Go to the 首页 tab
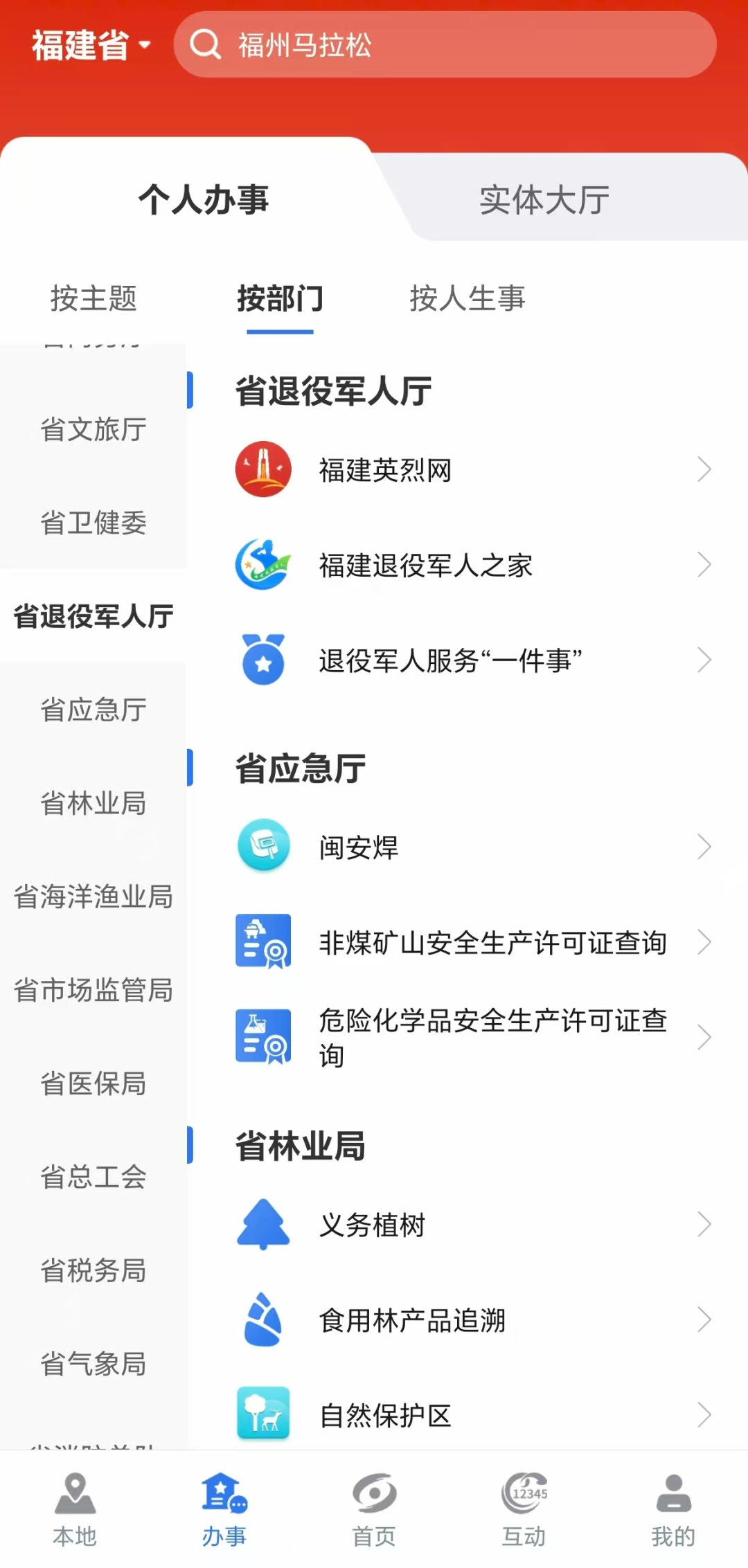Viewport: 748px width, 1568px height. coord(374,1509)
